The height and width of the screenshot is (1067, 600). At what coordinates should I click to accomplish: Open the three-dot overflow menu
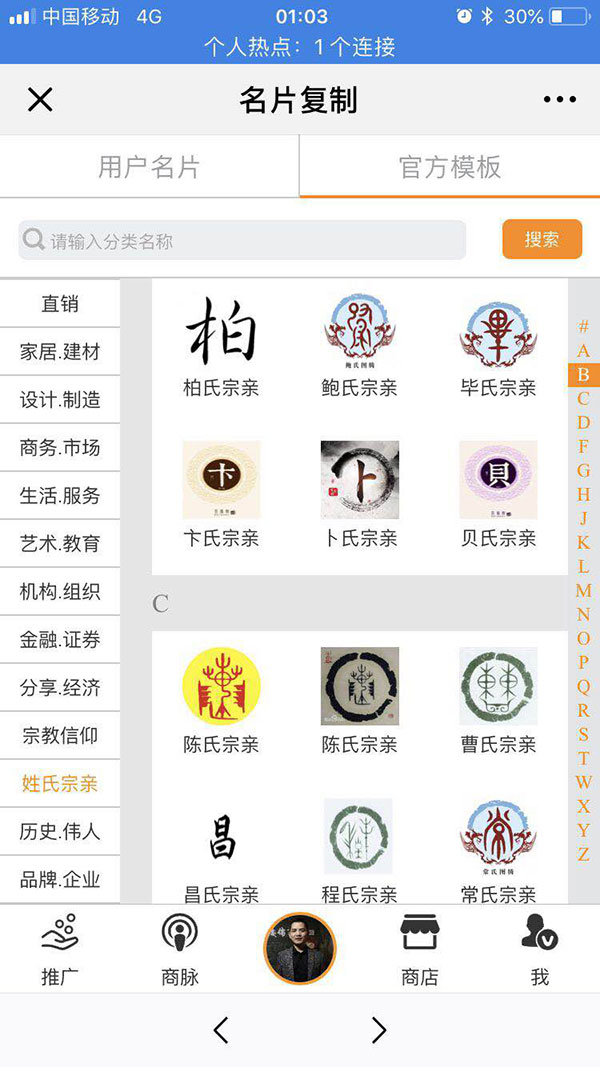point(560,100)
